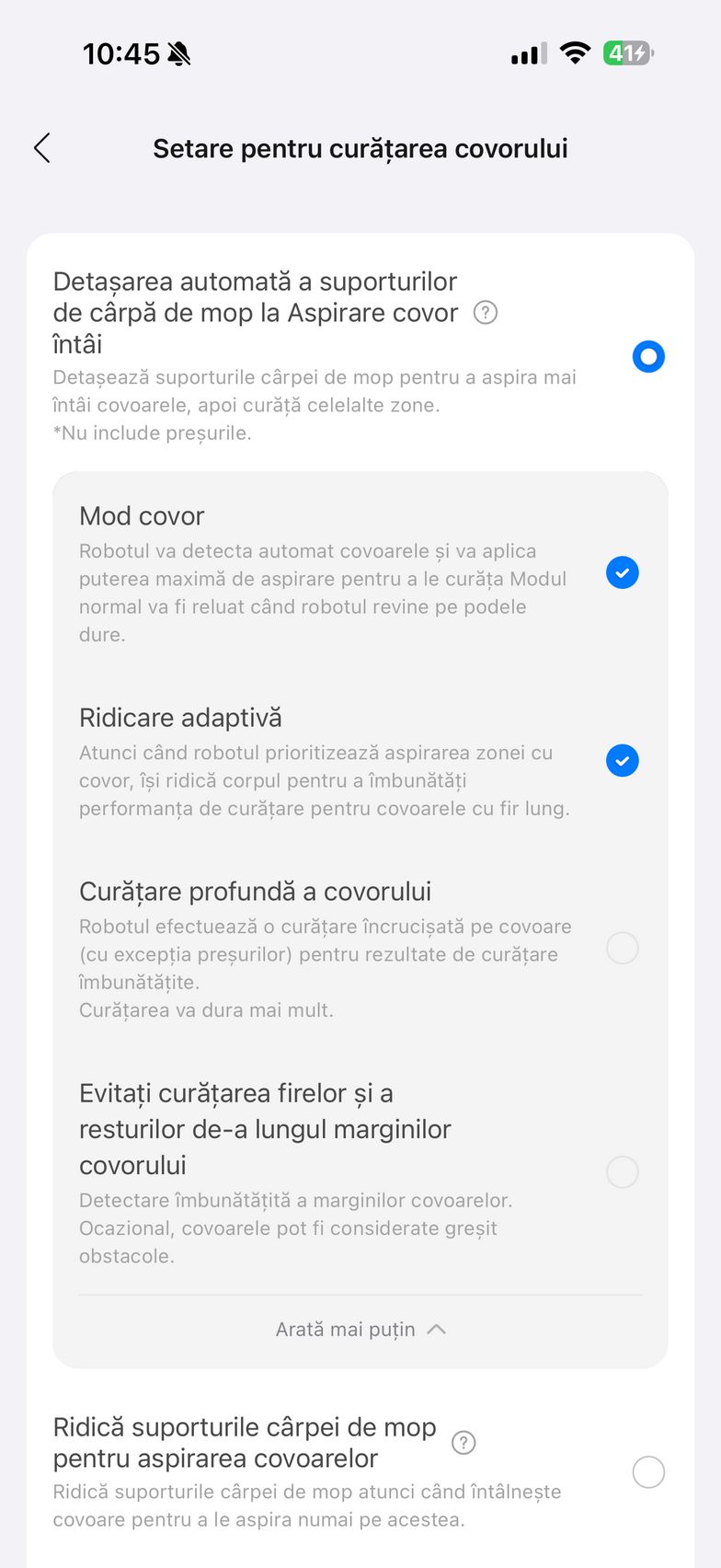Select 'Detașarea automată a suporturilor' radio option

coord(648,356)
